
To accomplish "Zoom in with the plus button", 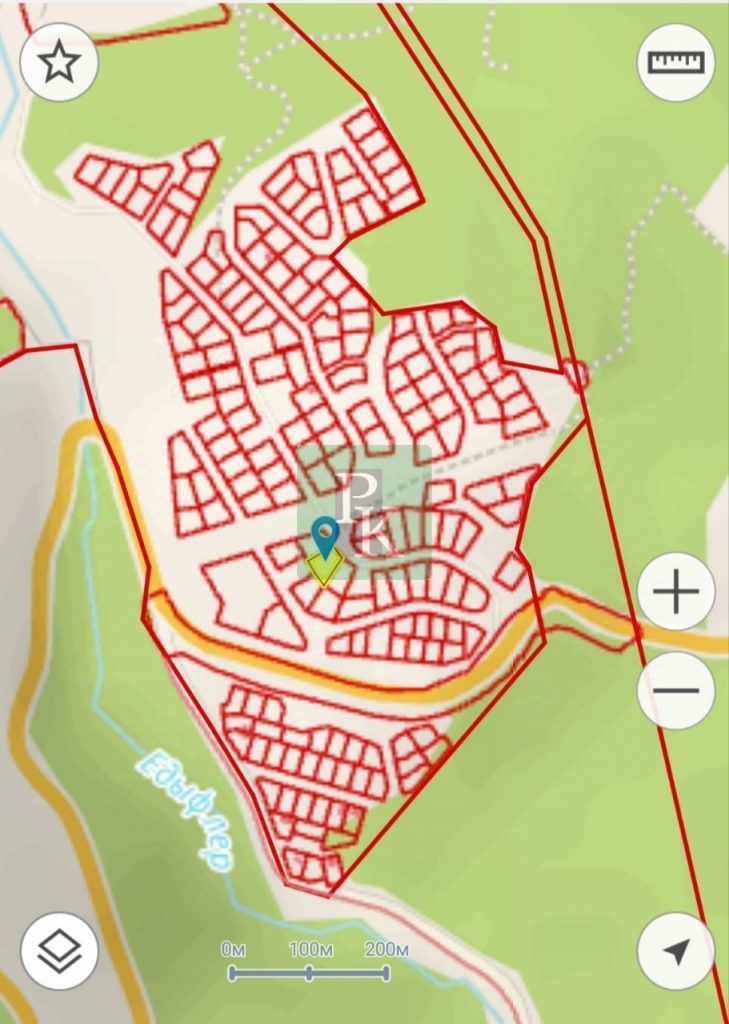I will 676,592.
